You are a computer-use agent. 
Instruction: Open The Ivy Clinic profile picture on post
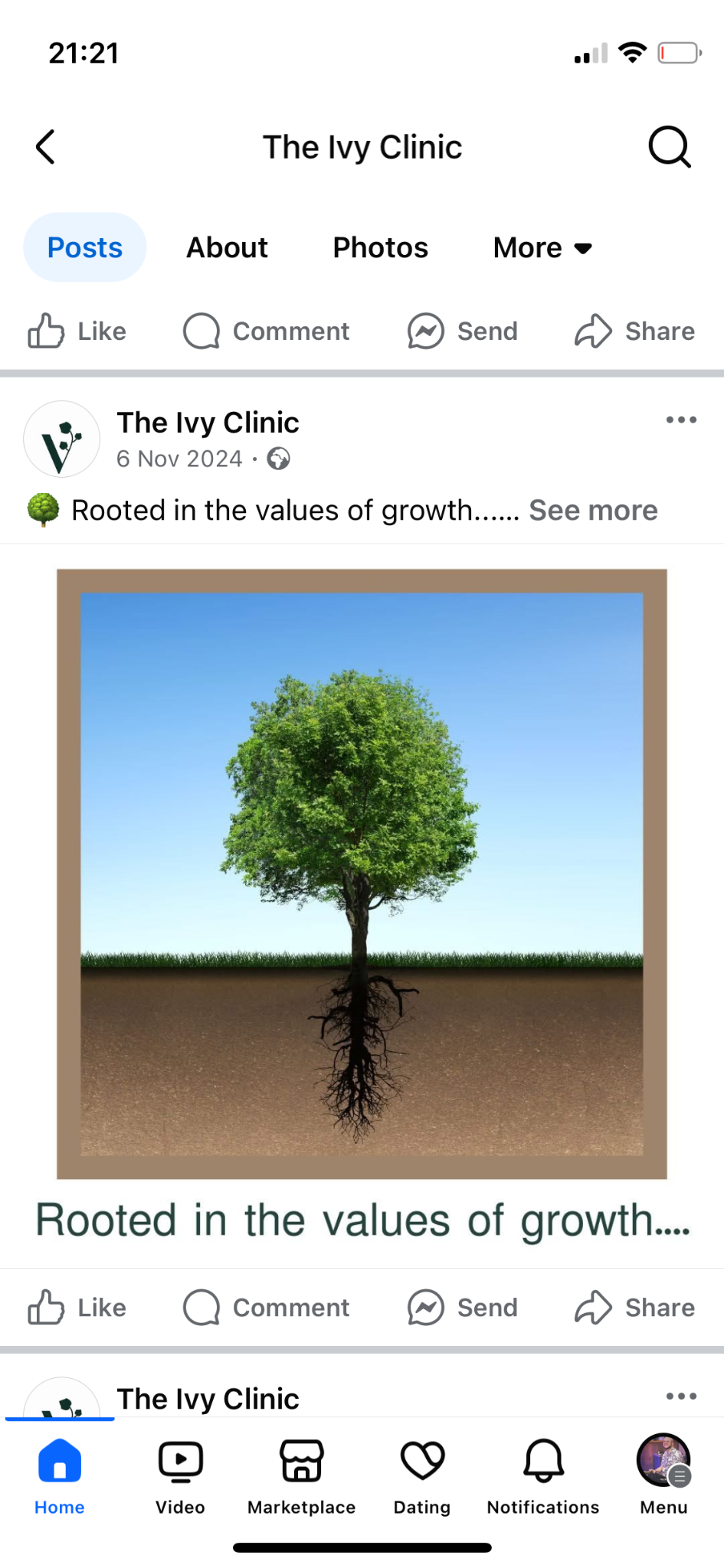pyautogui.click(x=62, y=439)
